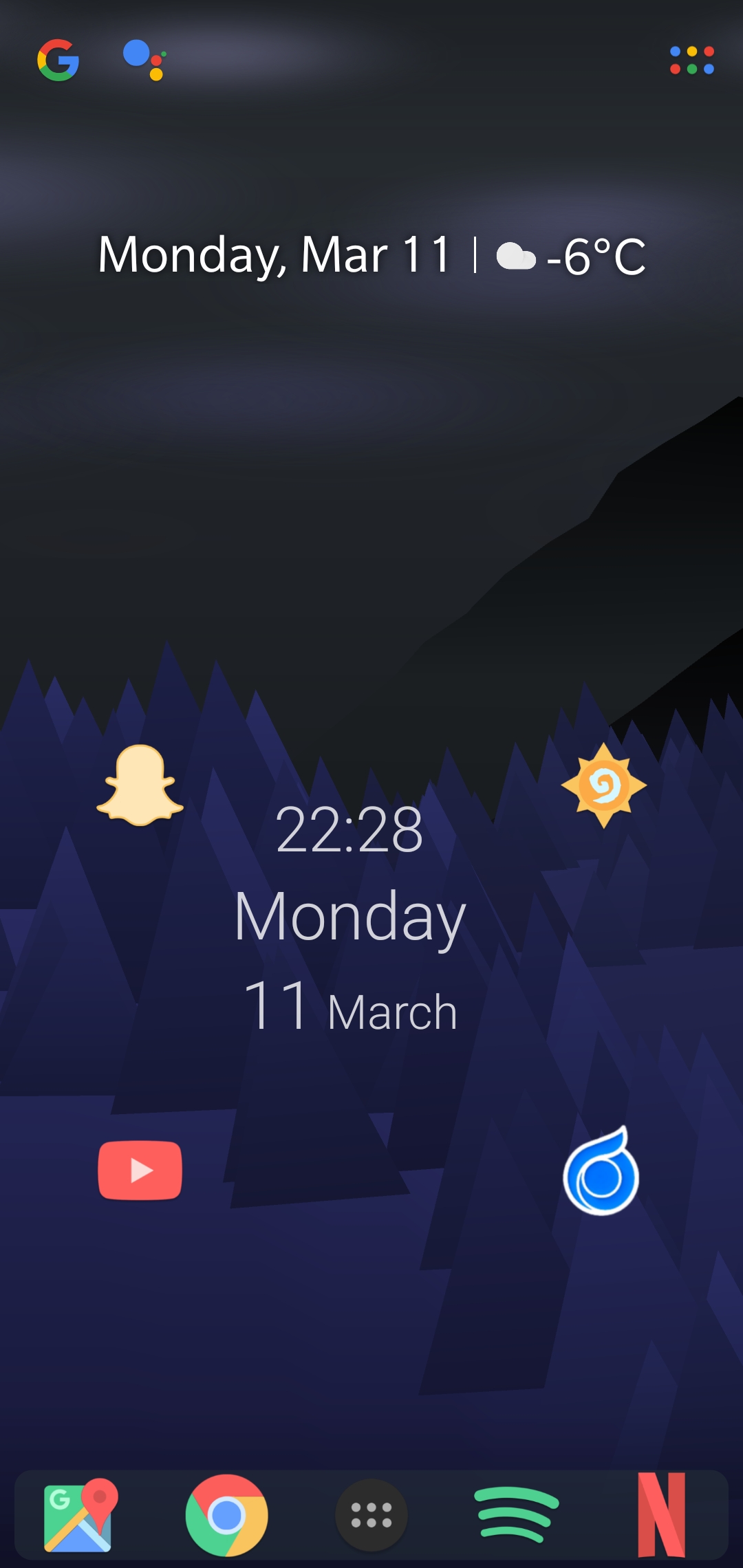743x1568 pixels.
Task: Launch YouTube
Action: click(x=140, y=1170)
